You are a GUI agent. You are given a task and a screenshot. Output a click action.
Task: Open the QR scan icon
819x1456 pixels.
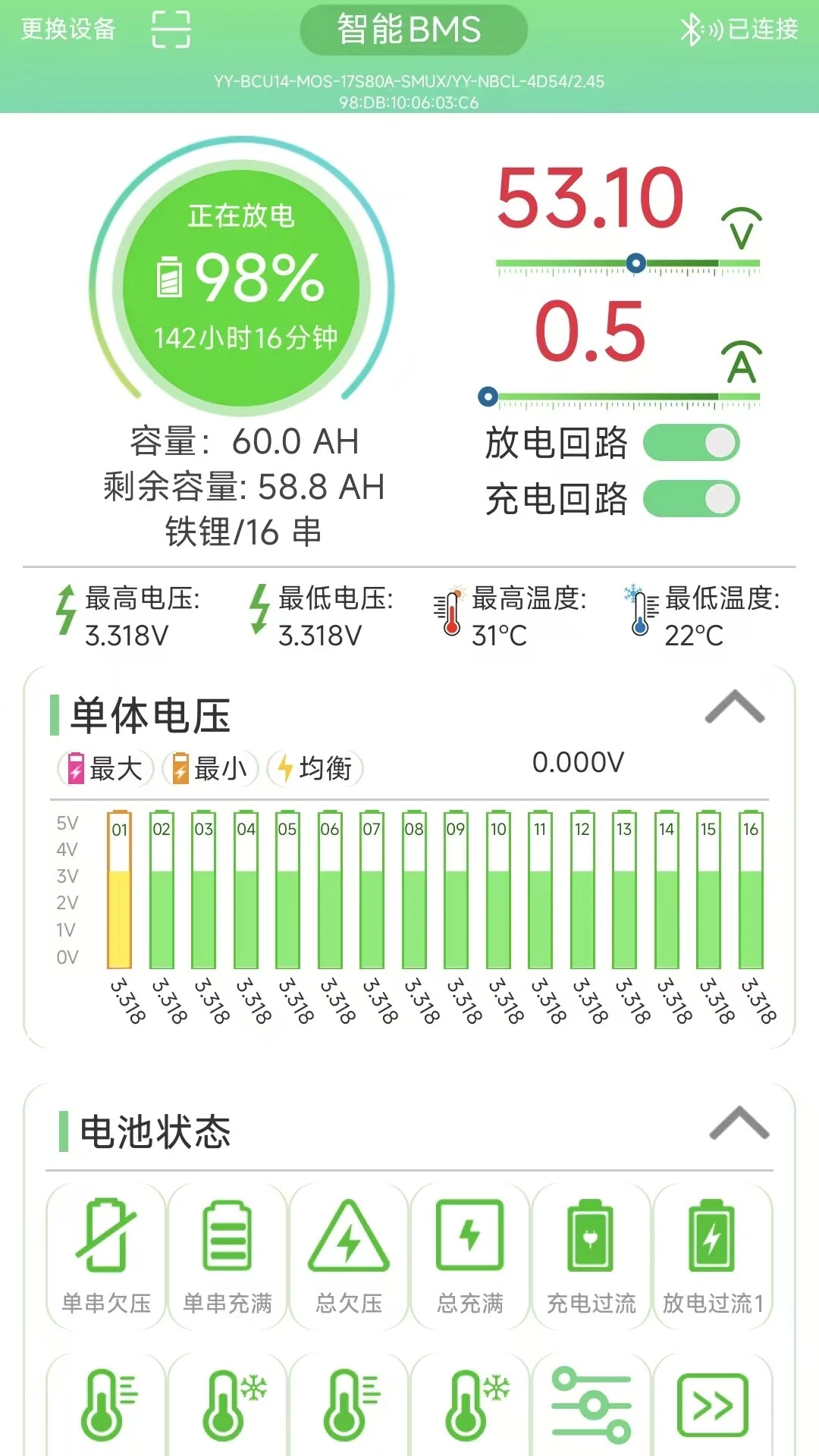pos(171,30)
